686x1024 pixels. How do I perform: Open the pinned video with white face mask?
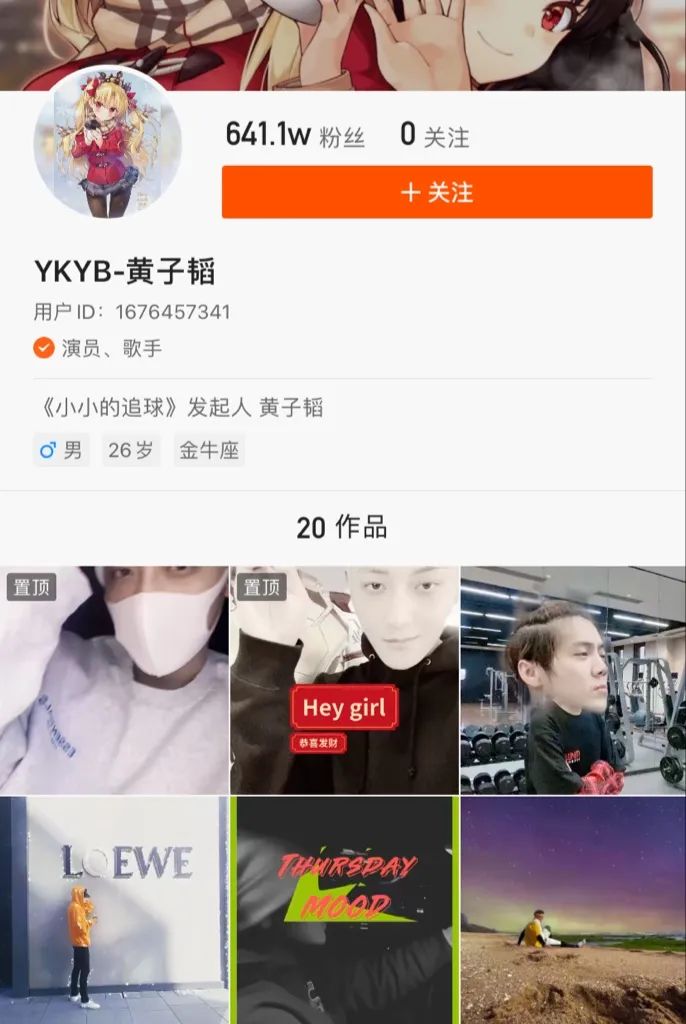(114, 680)
